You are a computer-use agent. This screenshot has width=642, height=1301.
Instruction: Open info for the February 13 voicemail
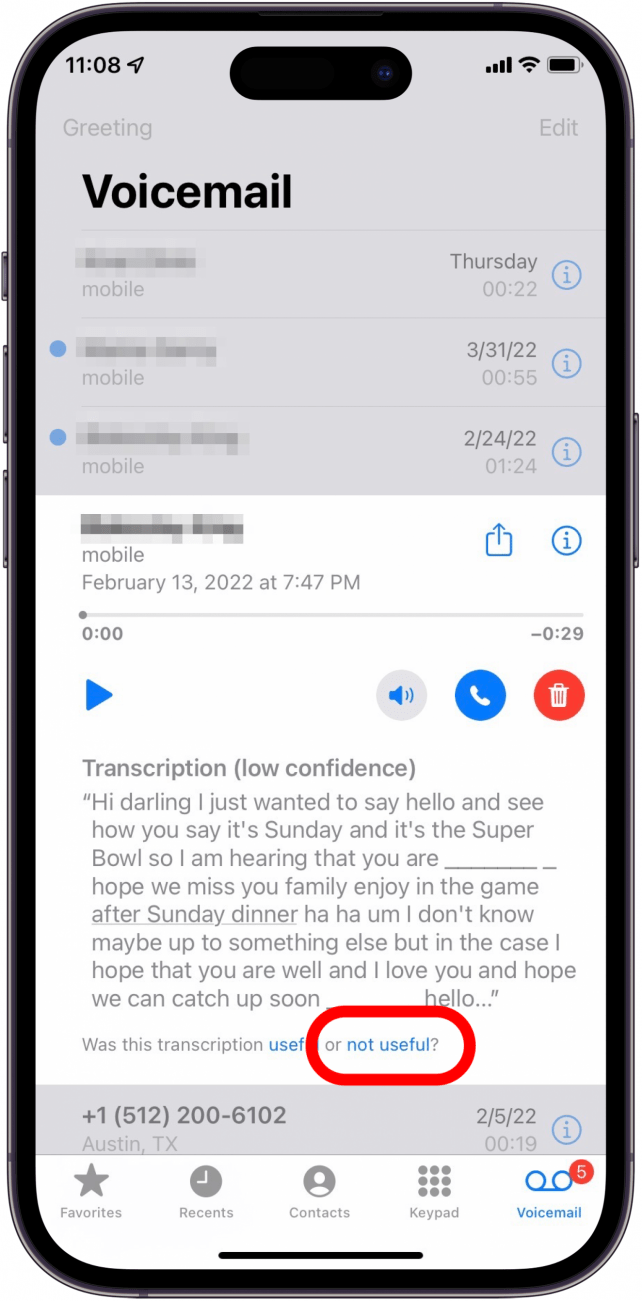tap(567, 541)
